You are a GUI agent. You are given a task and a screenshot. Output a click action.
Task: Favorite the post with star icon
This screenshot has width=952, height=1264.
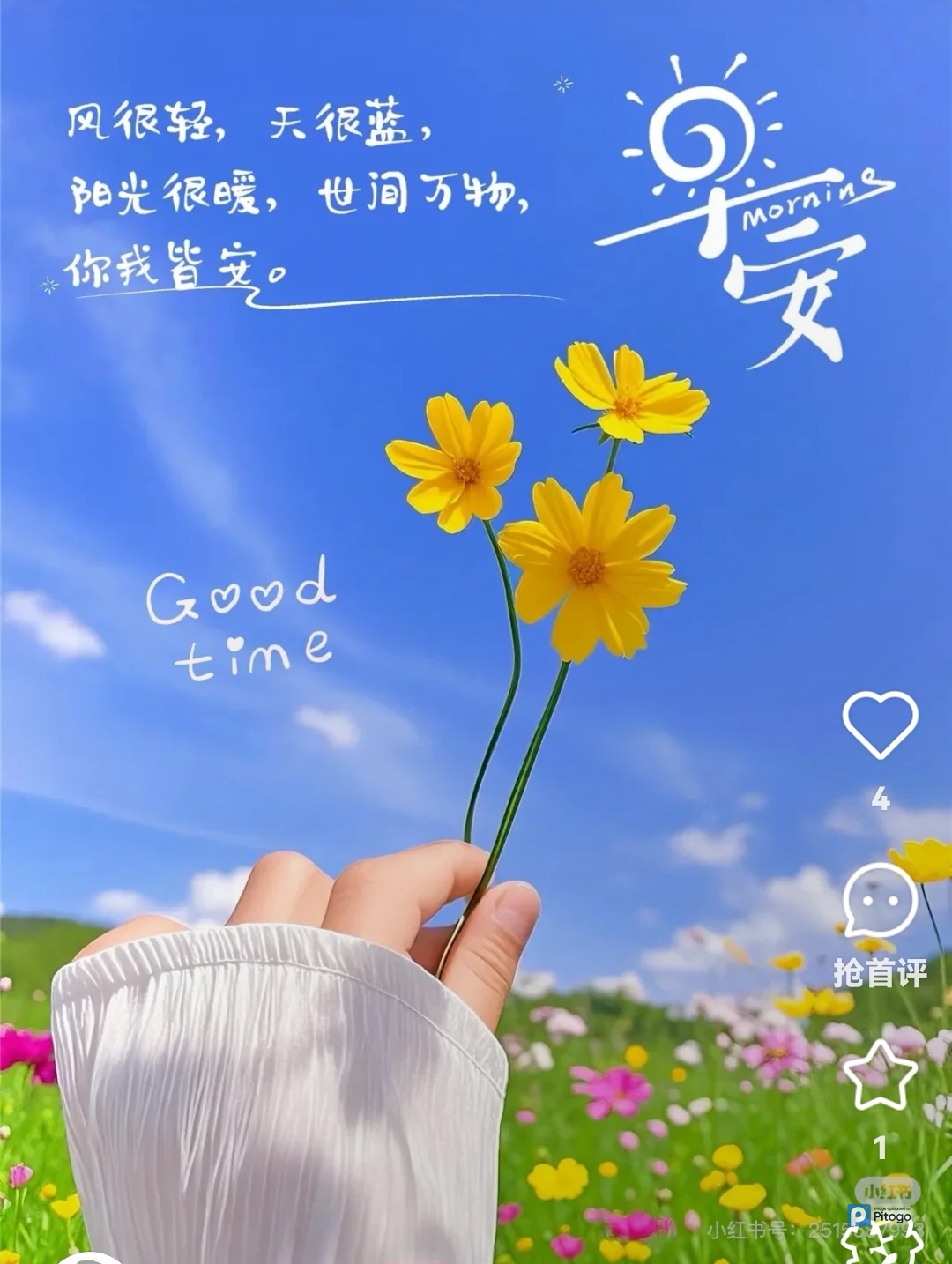[x=880, y=1075]
